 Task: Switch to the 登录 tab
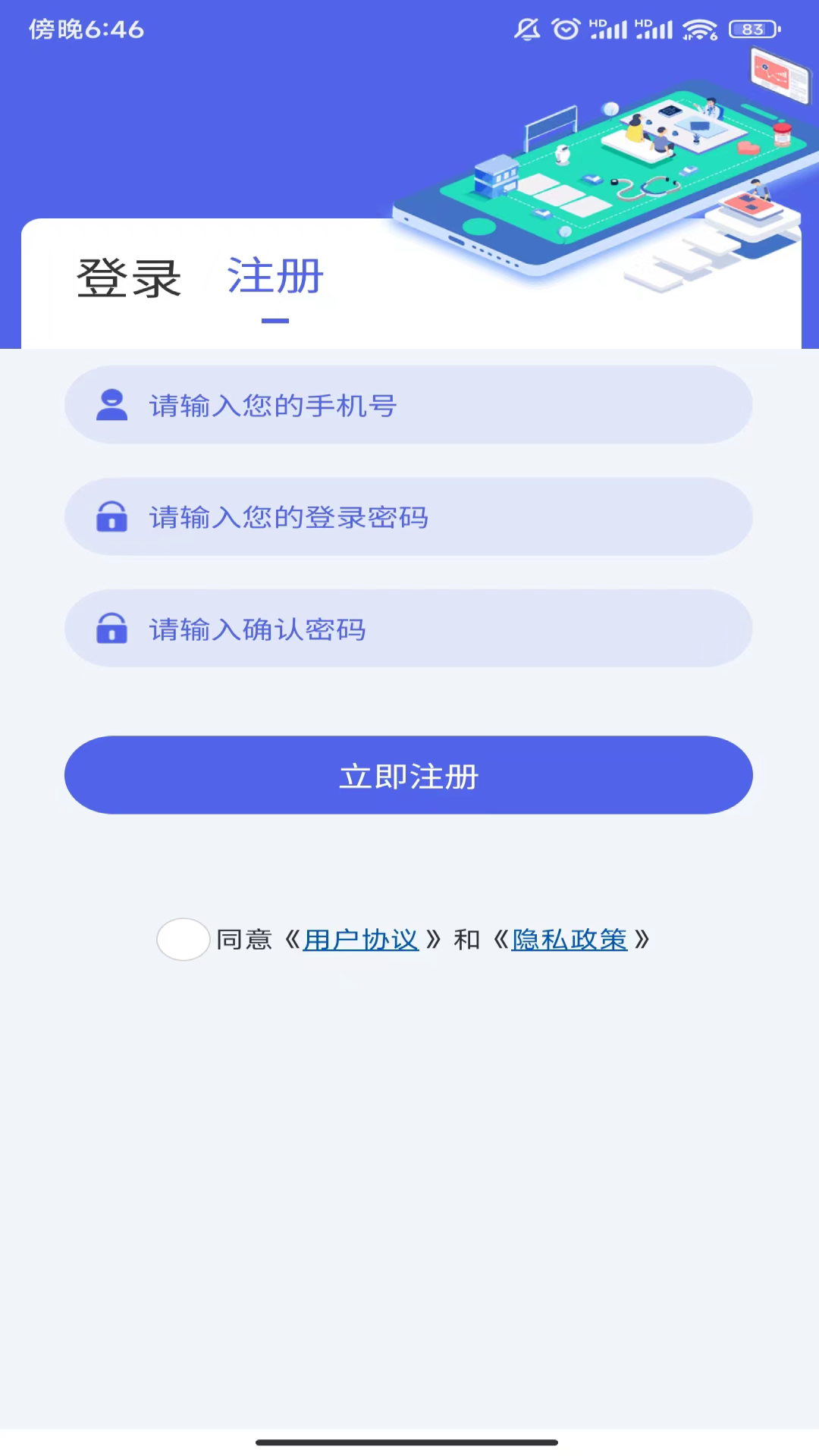pos(127,278)
